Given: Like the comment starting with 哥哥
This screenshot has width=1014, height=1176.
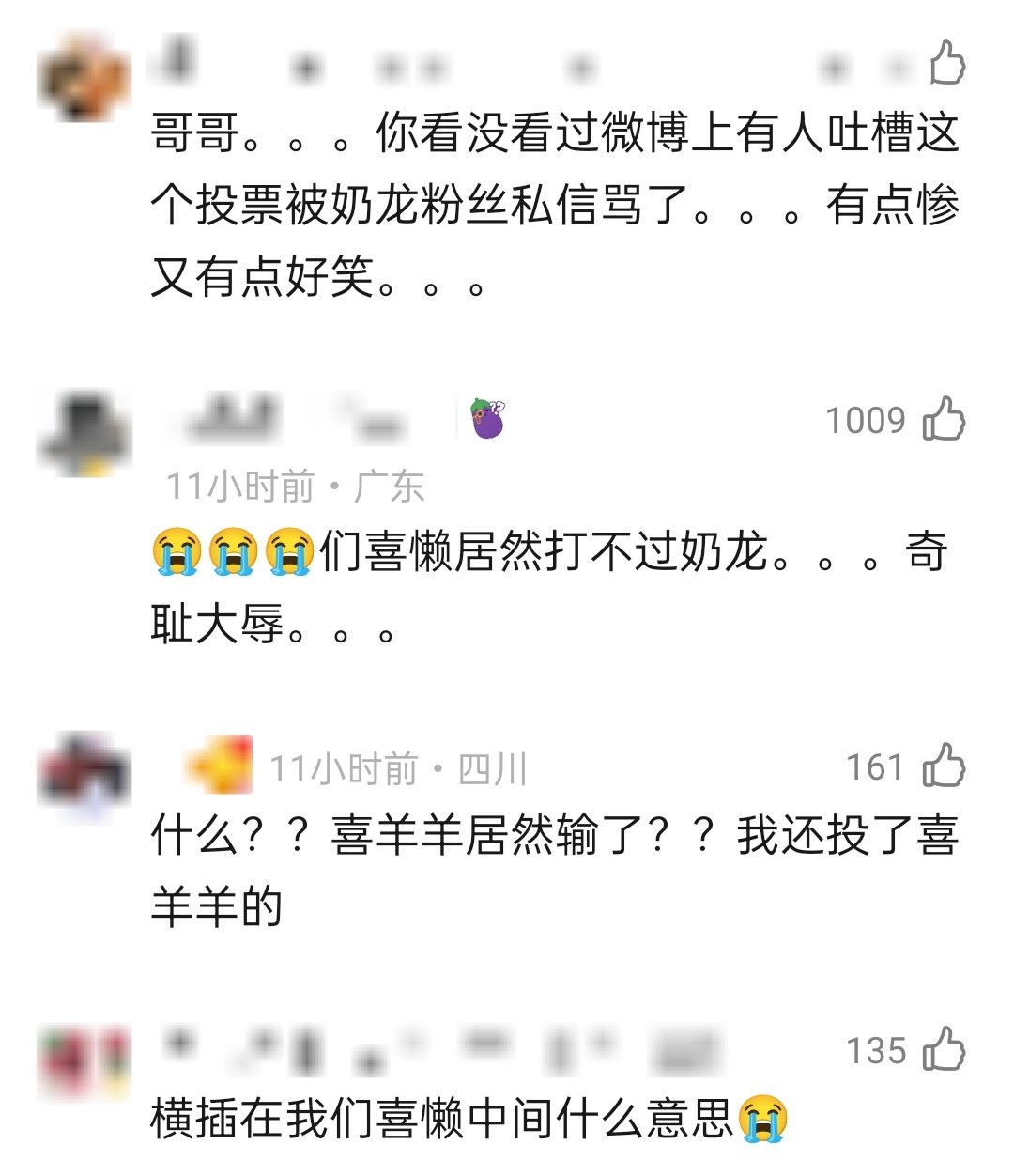Looking at the screenshot, I should point(946,63).
